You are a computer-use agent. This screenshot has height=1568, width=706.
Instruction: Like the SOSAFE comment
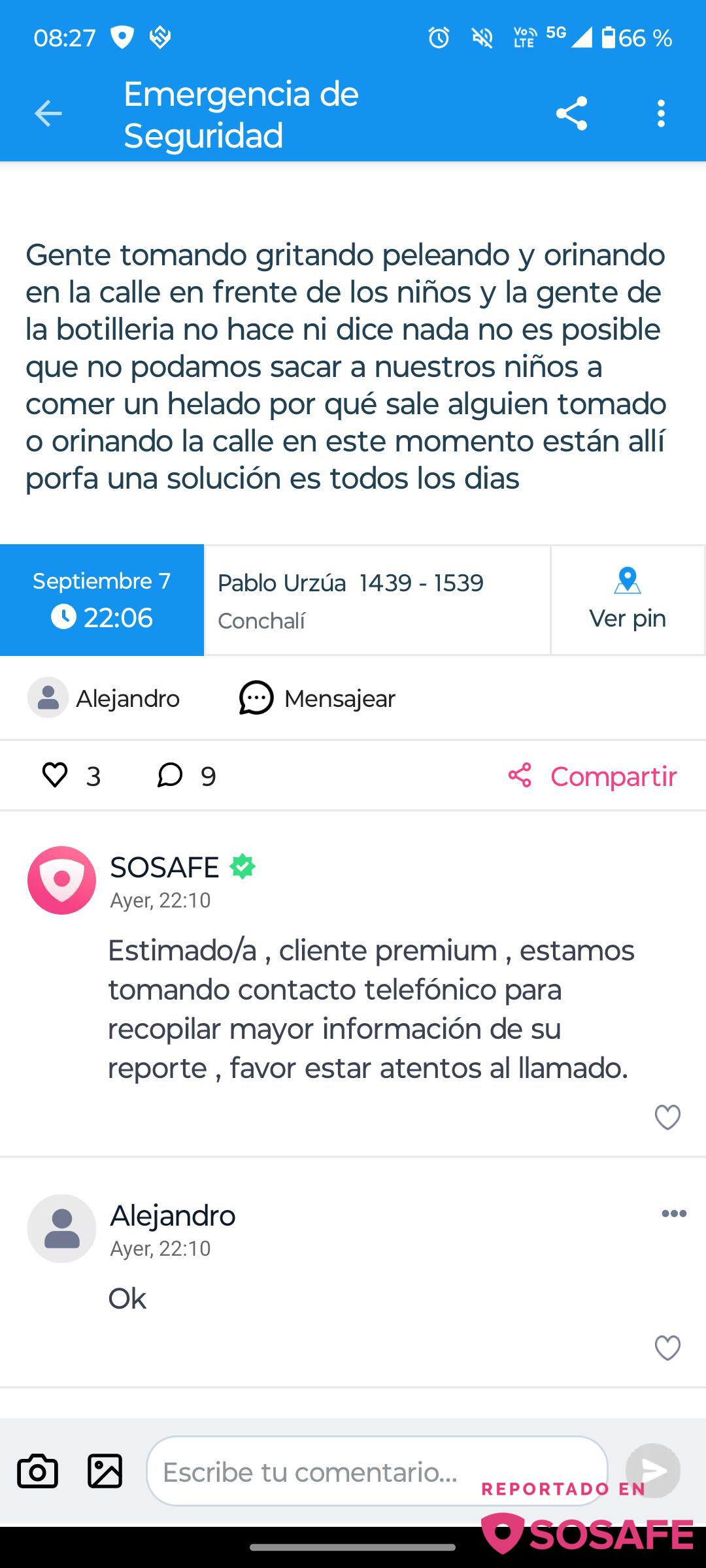(667, 1117)
